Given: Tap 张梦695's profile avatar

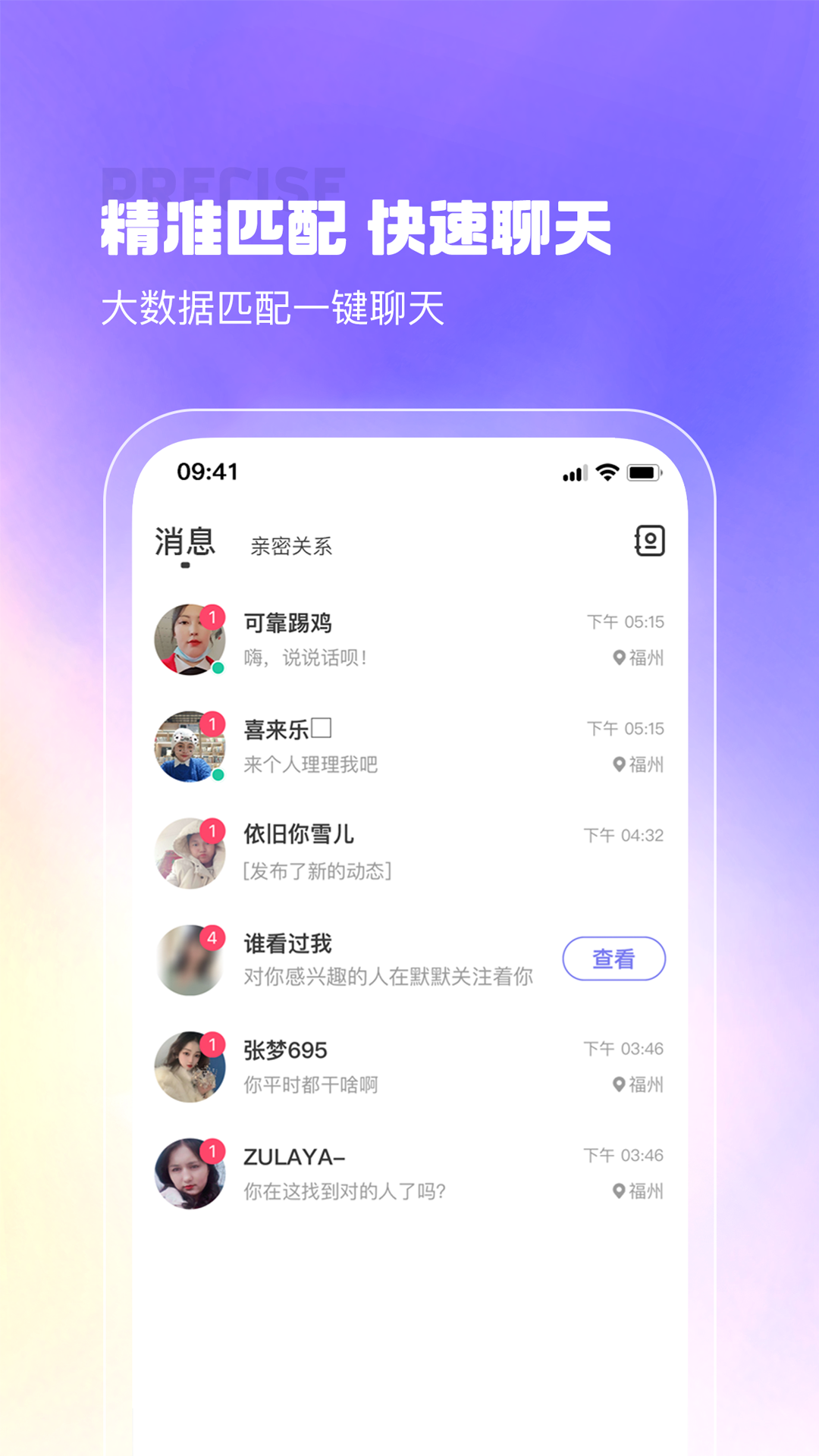Looking at the screenshot, I should [190, 1065].
